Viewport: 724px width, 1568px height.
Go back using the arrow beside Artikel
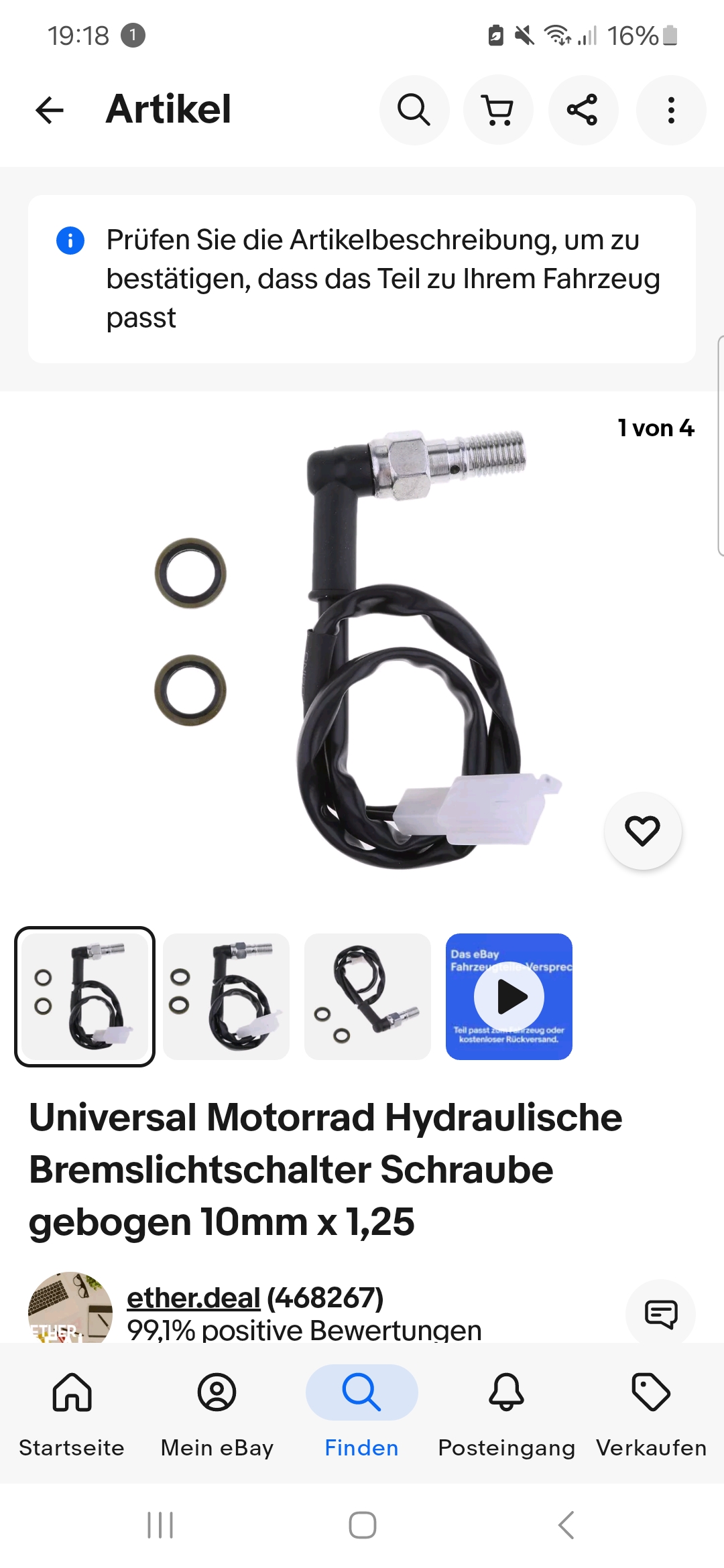coord(50,110)
